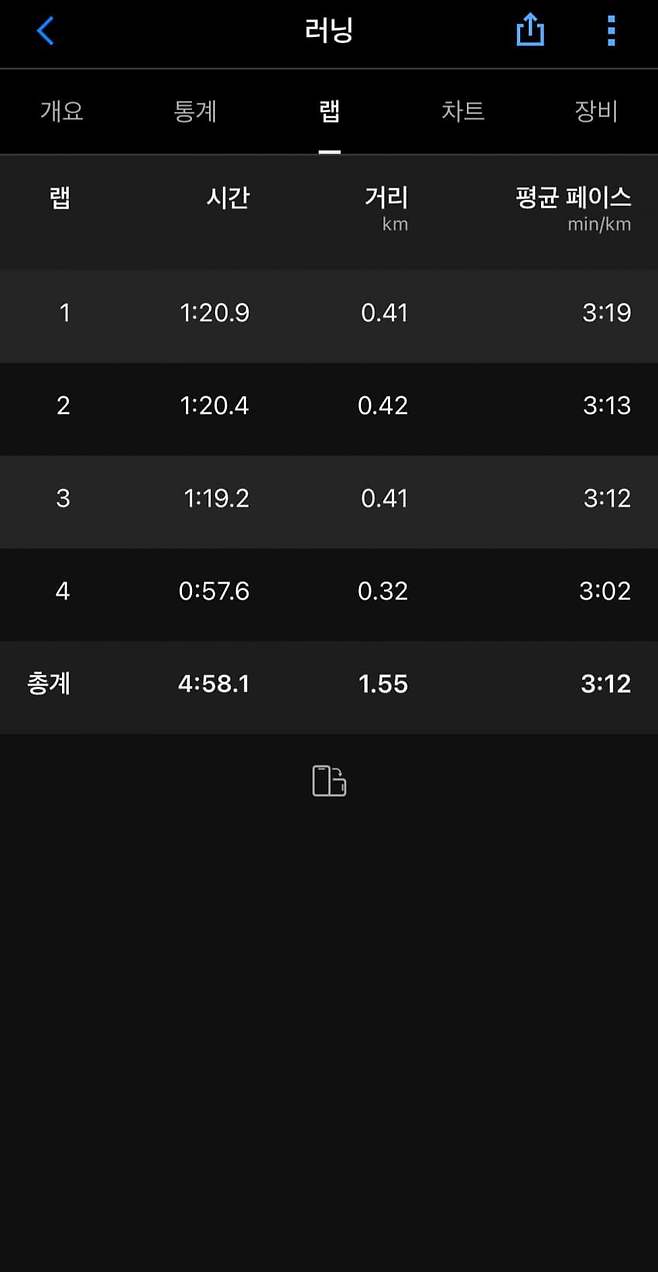Tap the rotate device icon below the table

pyautogui.click(x=329, y=780)
